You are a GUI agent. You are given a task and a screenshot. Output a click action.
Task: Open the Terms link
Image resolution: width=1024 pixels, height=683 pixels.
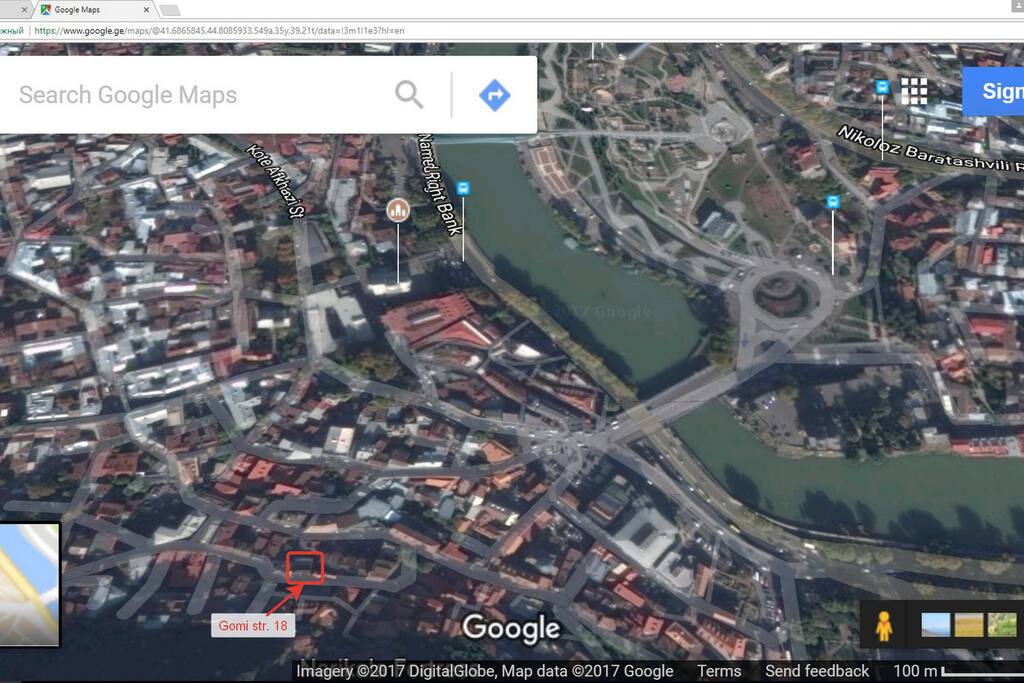[719, 671]
